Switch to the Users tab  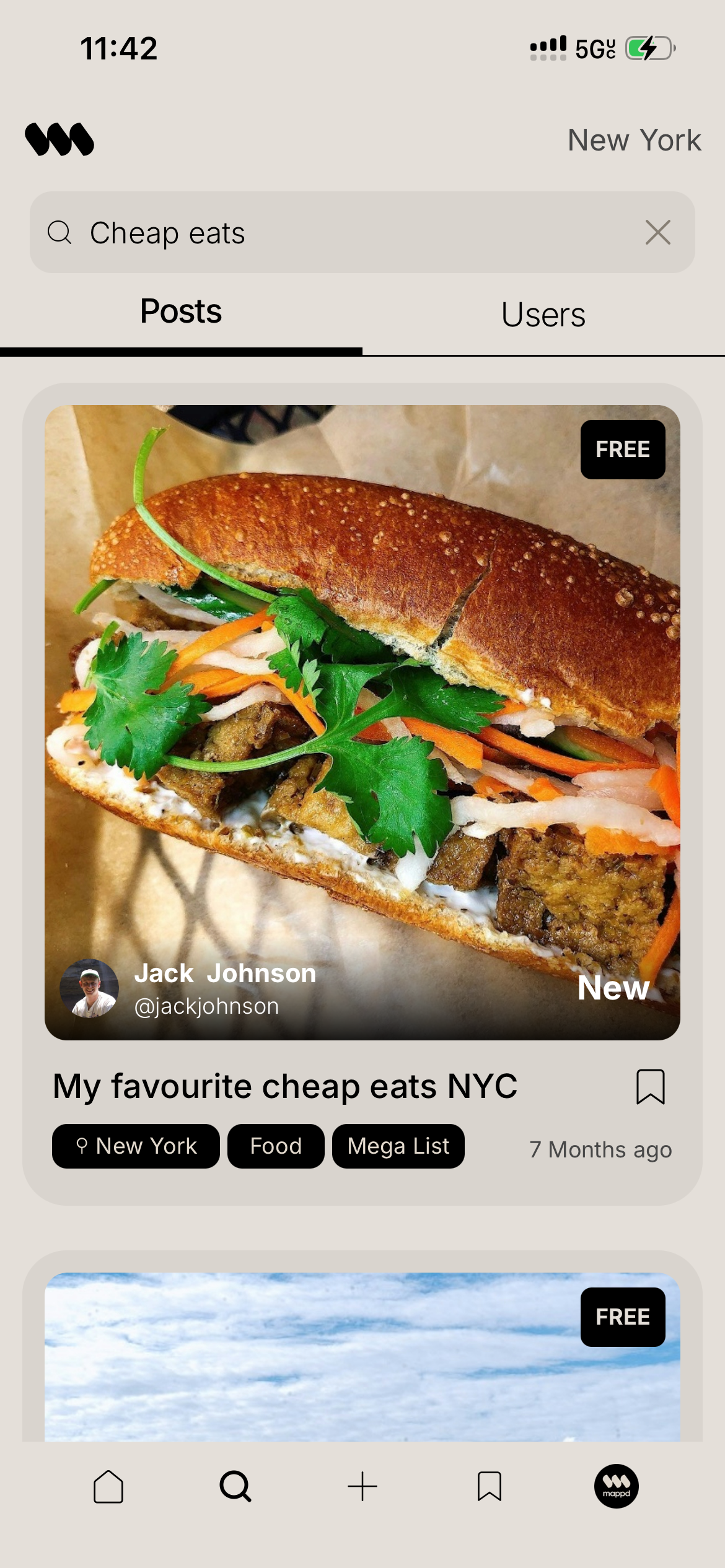[543, 315]
